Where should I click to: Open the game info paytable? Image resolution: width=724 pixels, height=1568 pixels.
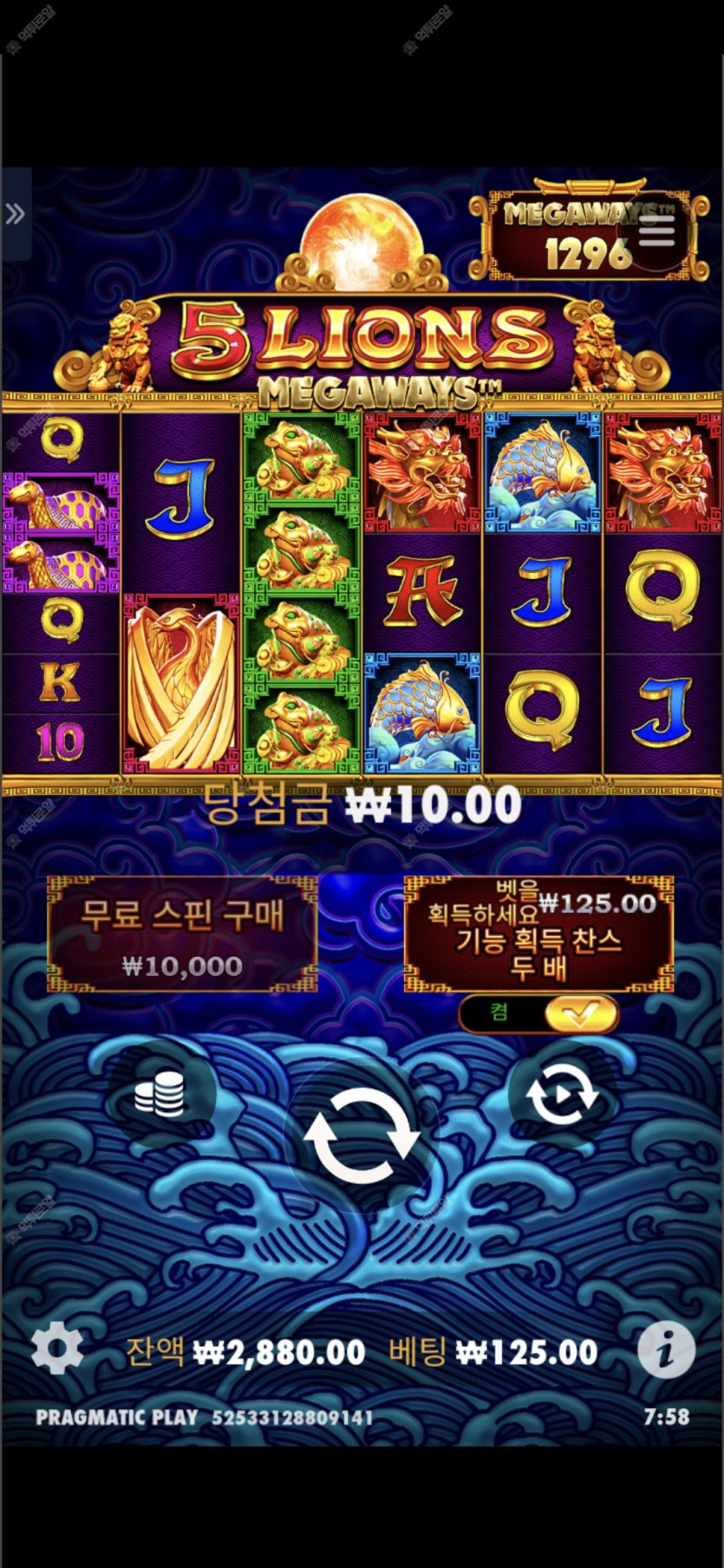click(x=666, y=1350)
